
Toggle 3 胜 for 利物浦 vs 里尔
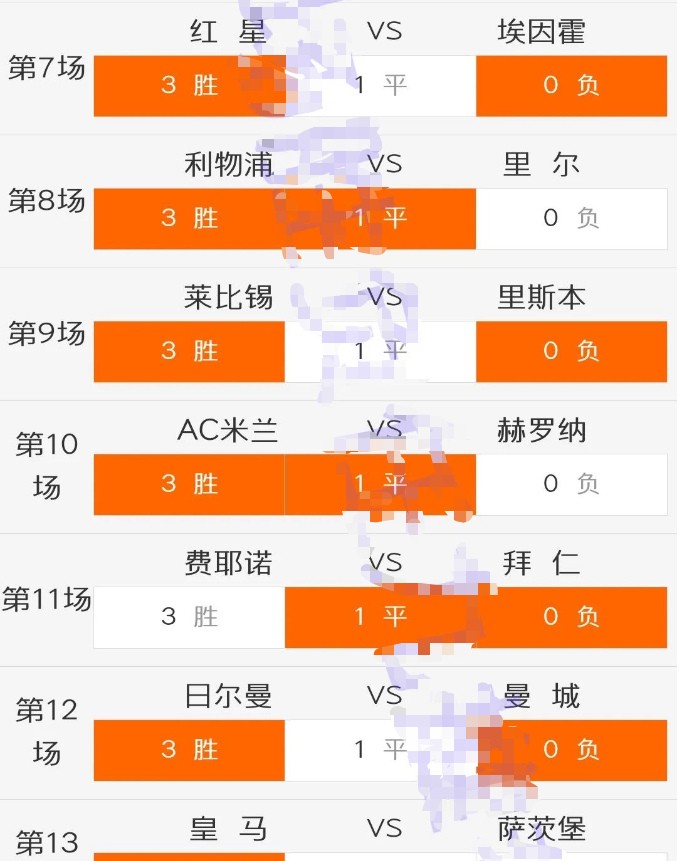coord(189,218)
